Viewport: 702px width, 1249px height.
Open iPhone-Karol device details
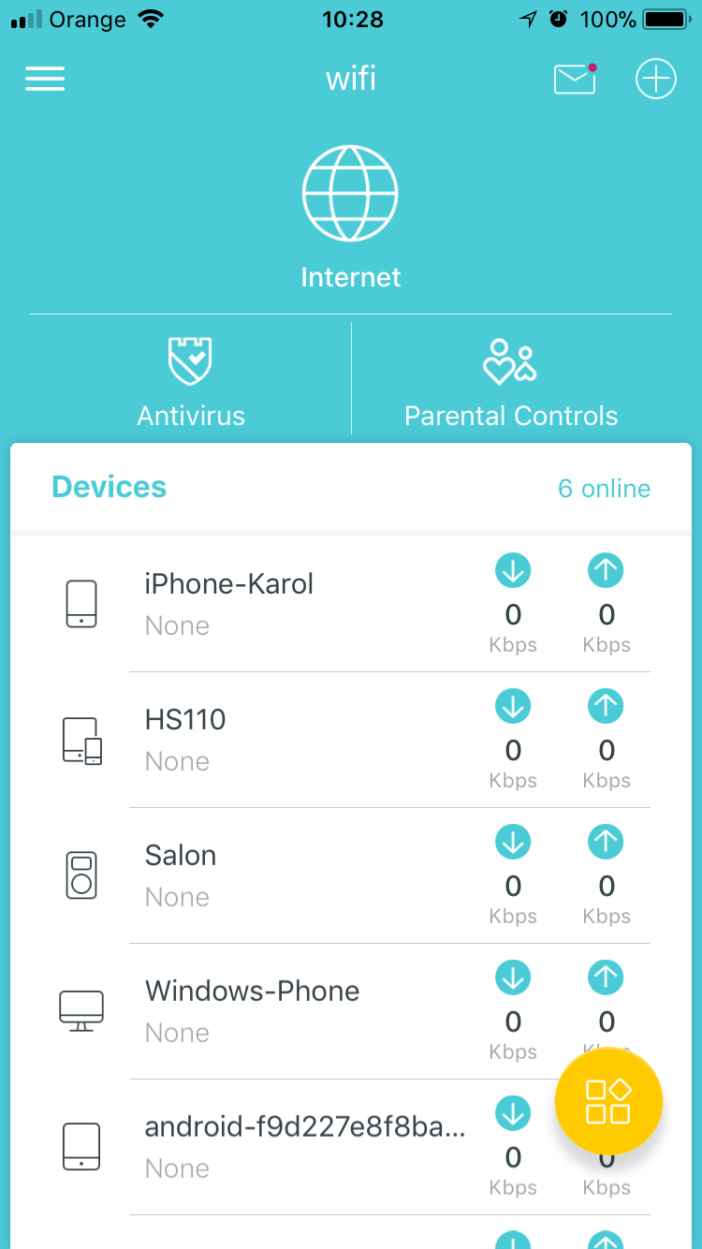(x=229, y=603)
